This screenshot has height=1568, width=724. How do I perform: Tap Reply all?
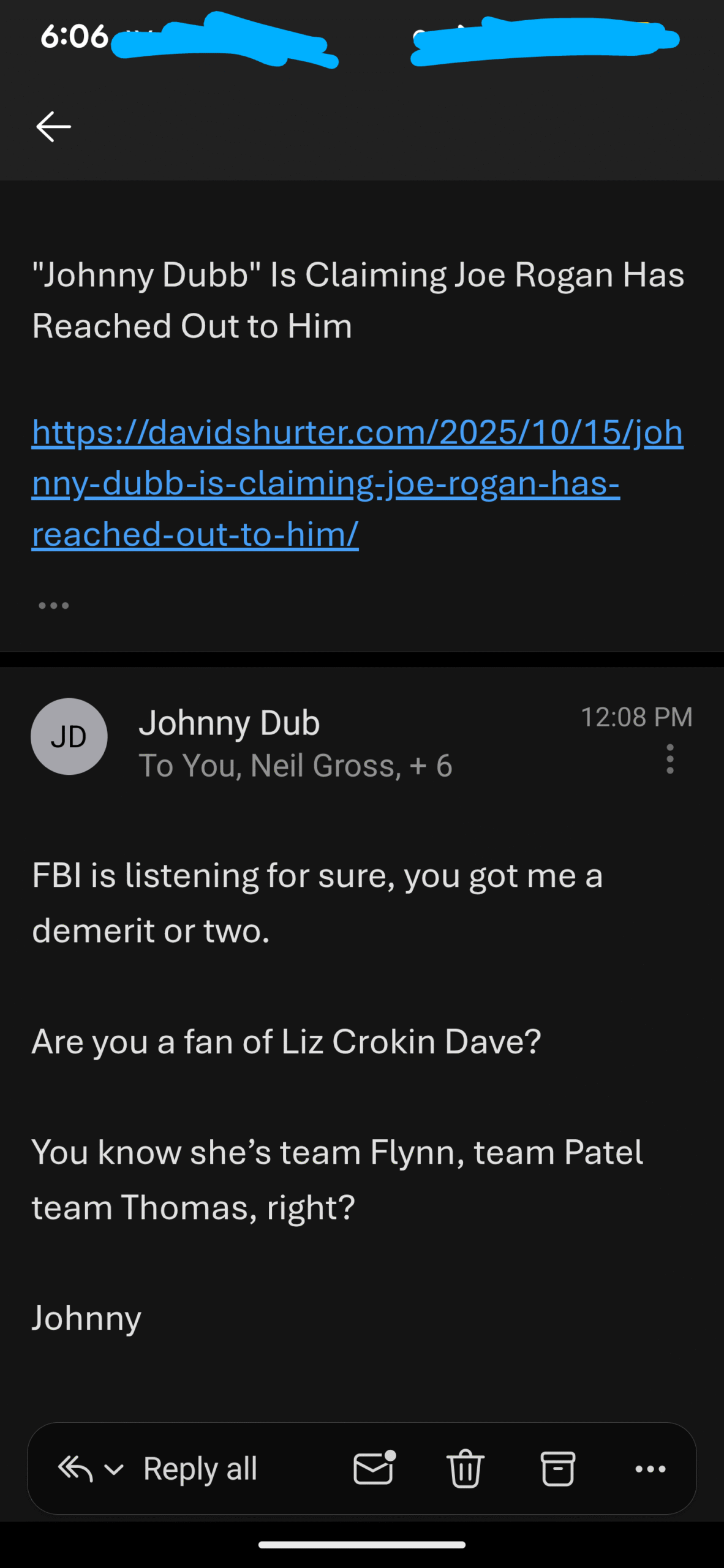pos(200,1469)
